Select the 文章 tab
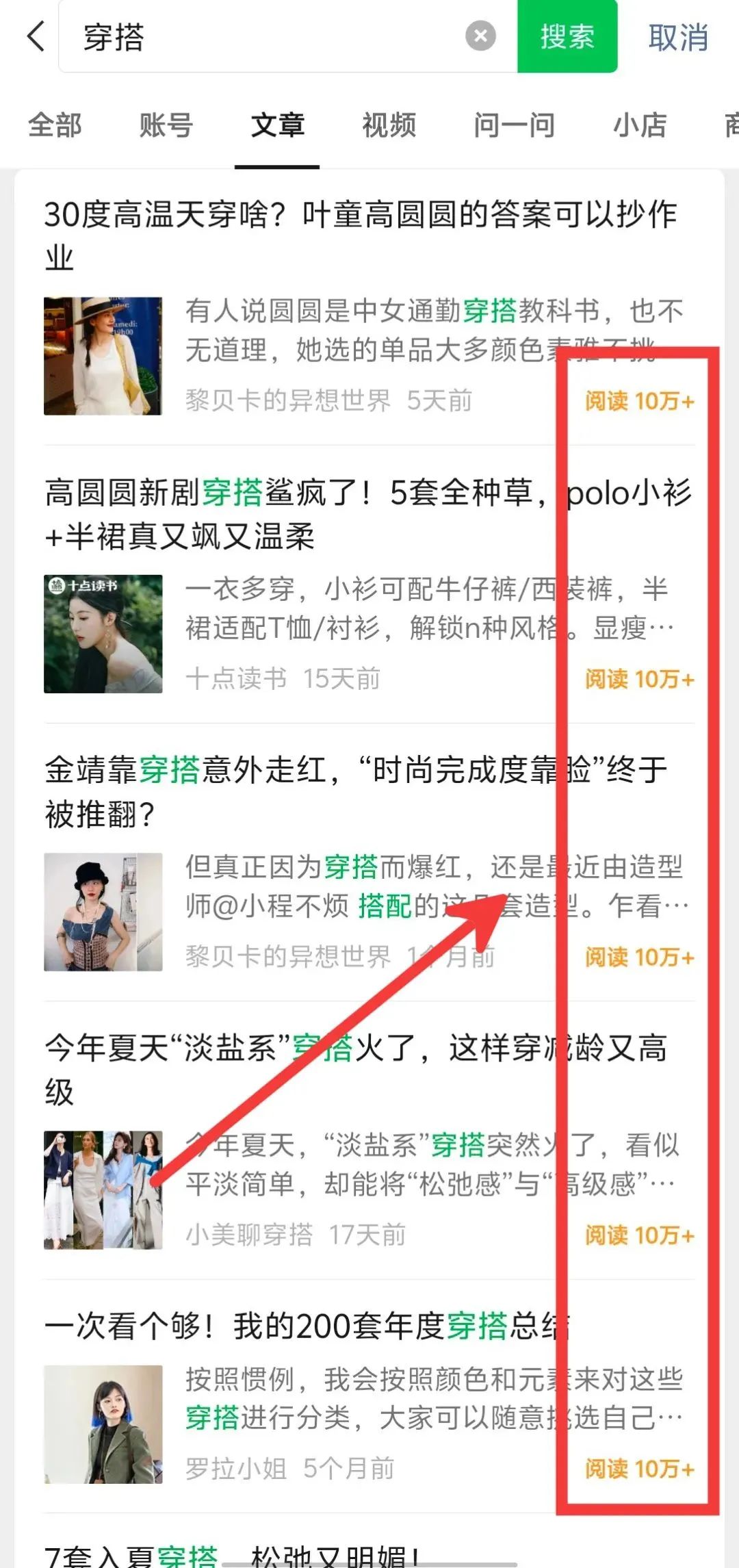Viewport: 739px width, 1568px height. 277,125
